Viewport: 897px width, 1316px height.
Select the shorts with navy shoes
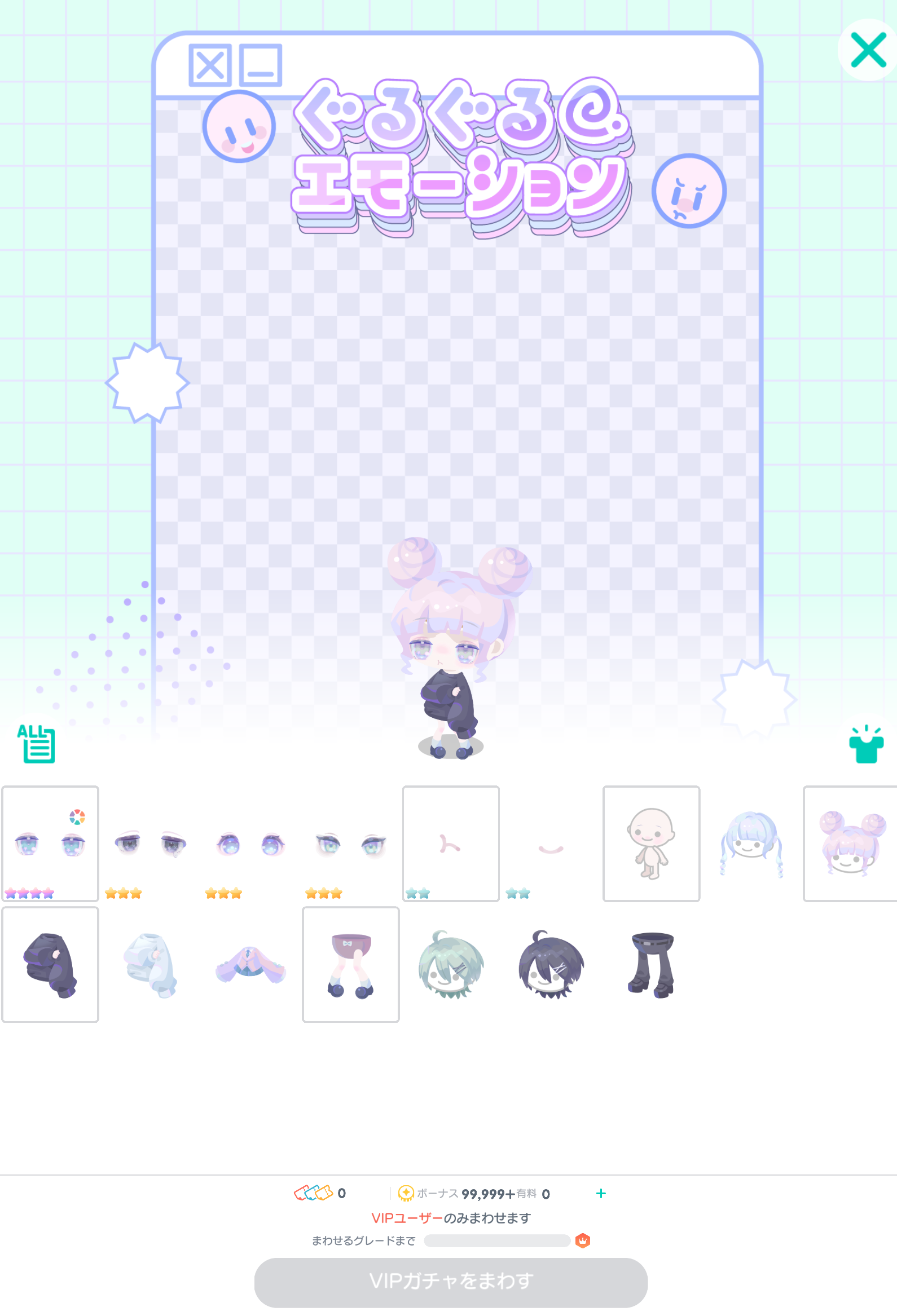(351, 964)
